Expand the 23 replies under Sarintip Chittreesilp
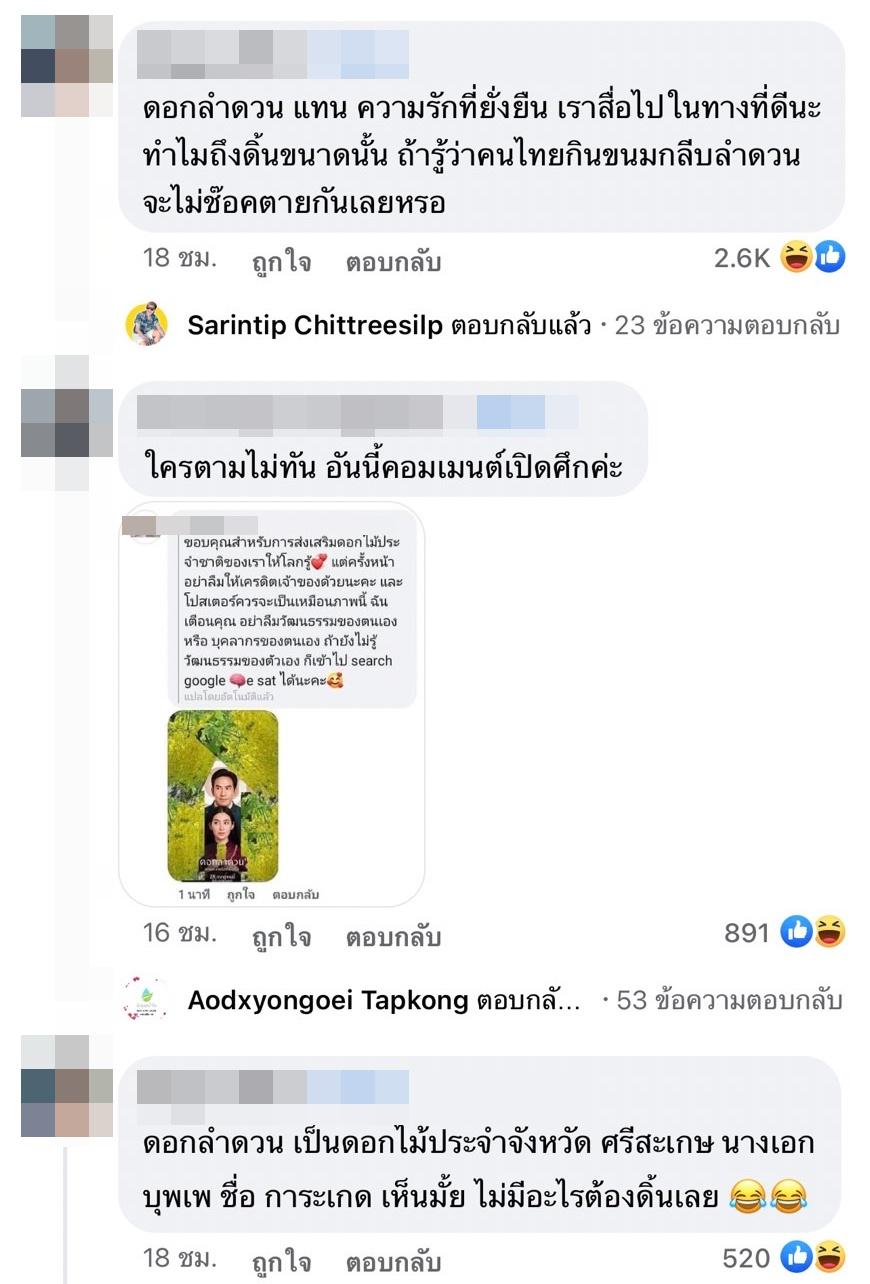 (726, 326)
